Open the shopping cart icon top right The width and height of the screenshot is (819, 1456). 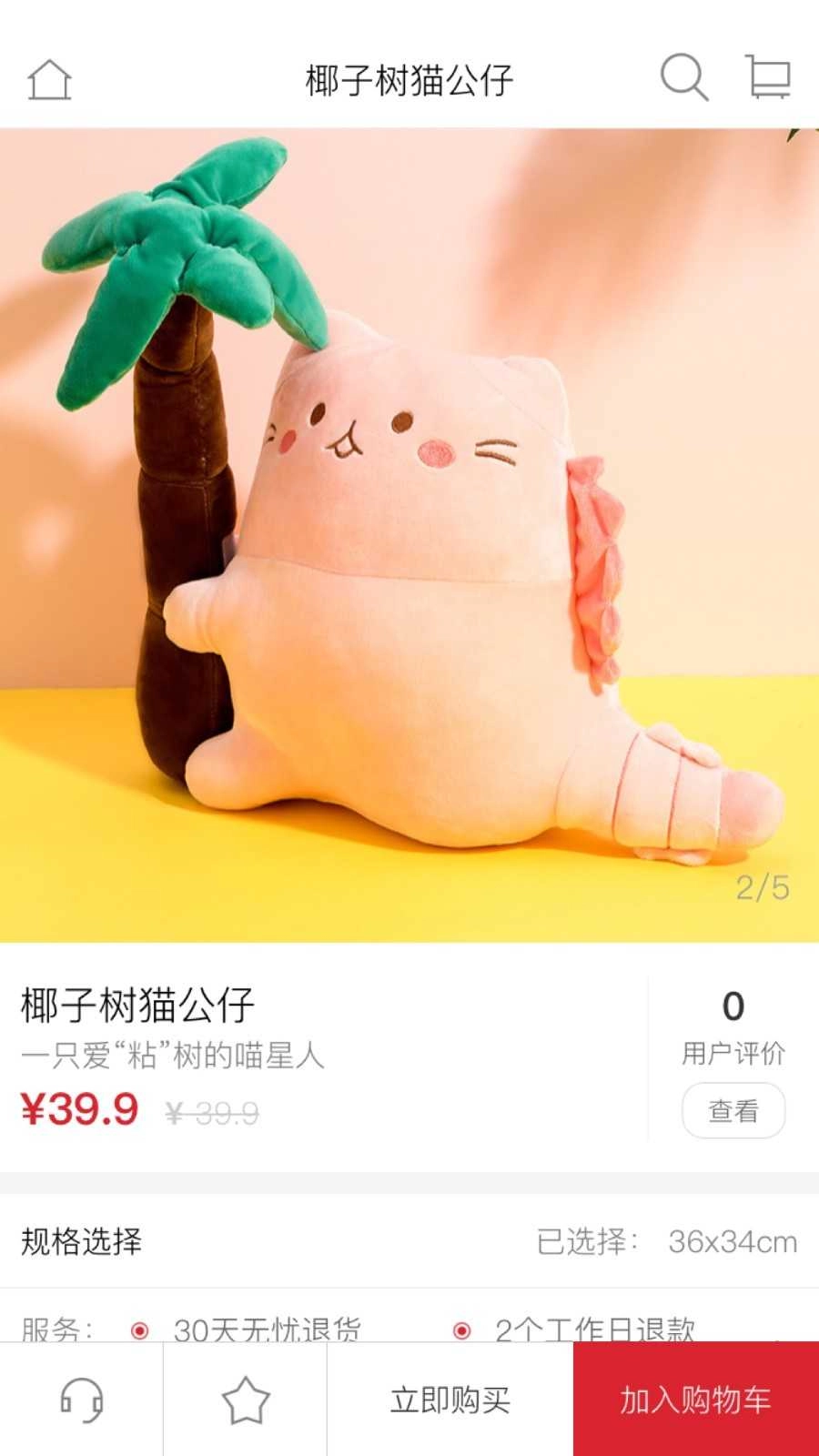coord(769,79)
